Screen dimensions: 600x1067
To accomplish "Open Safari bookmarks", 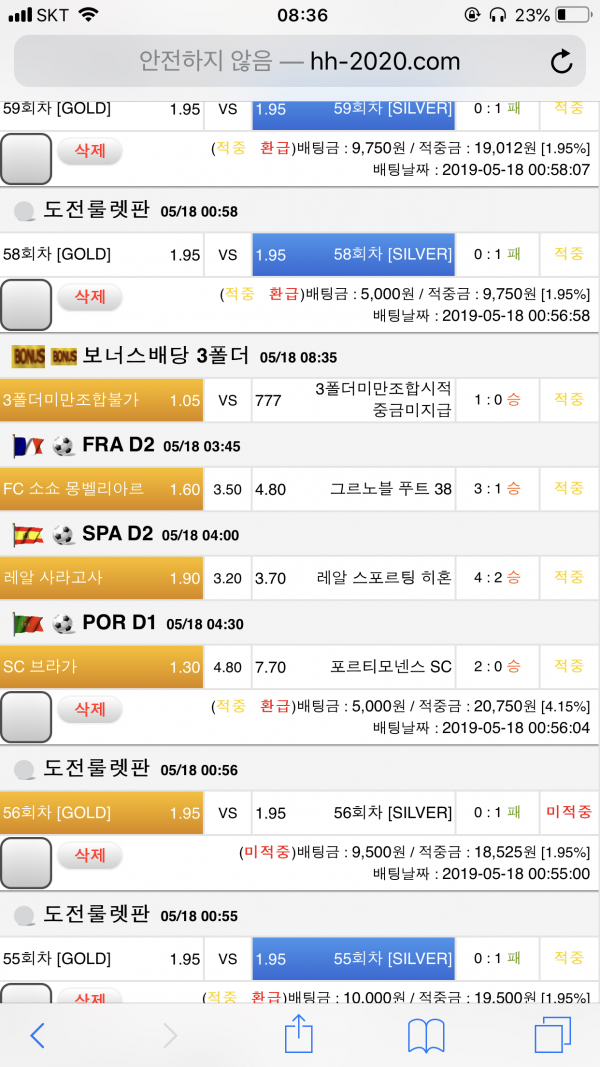I will tap(427, 1035).
